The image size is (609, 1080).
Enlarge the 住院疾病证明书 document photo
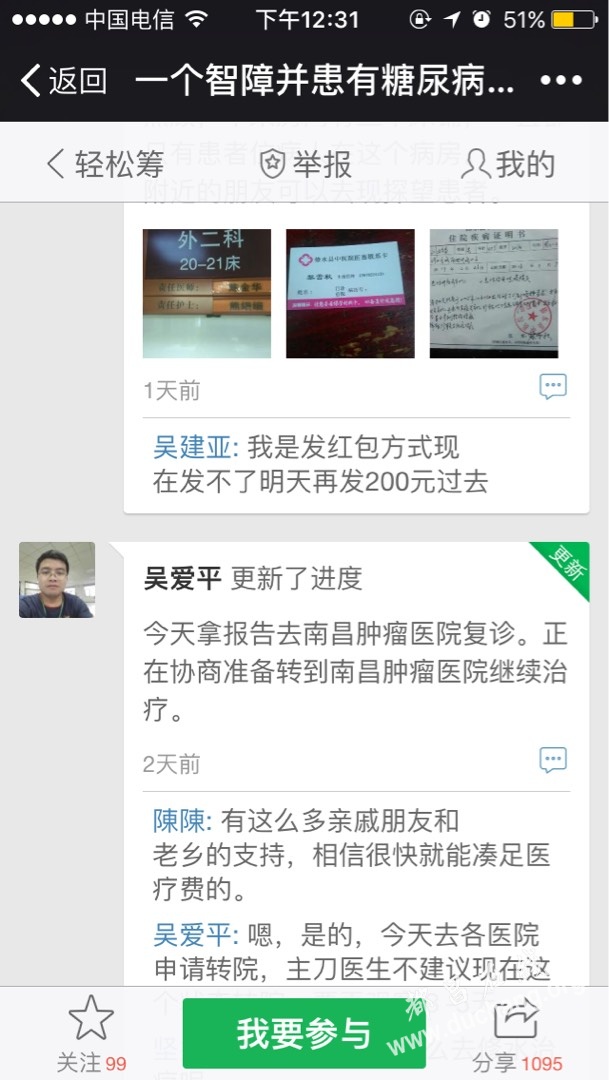coord(494,293)
